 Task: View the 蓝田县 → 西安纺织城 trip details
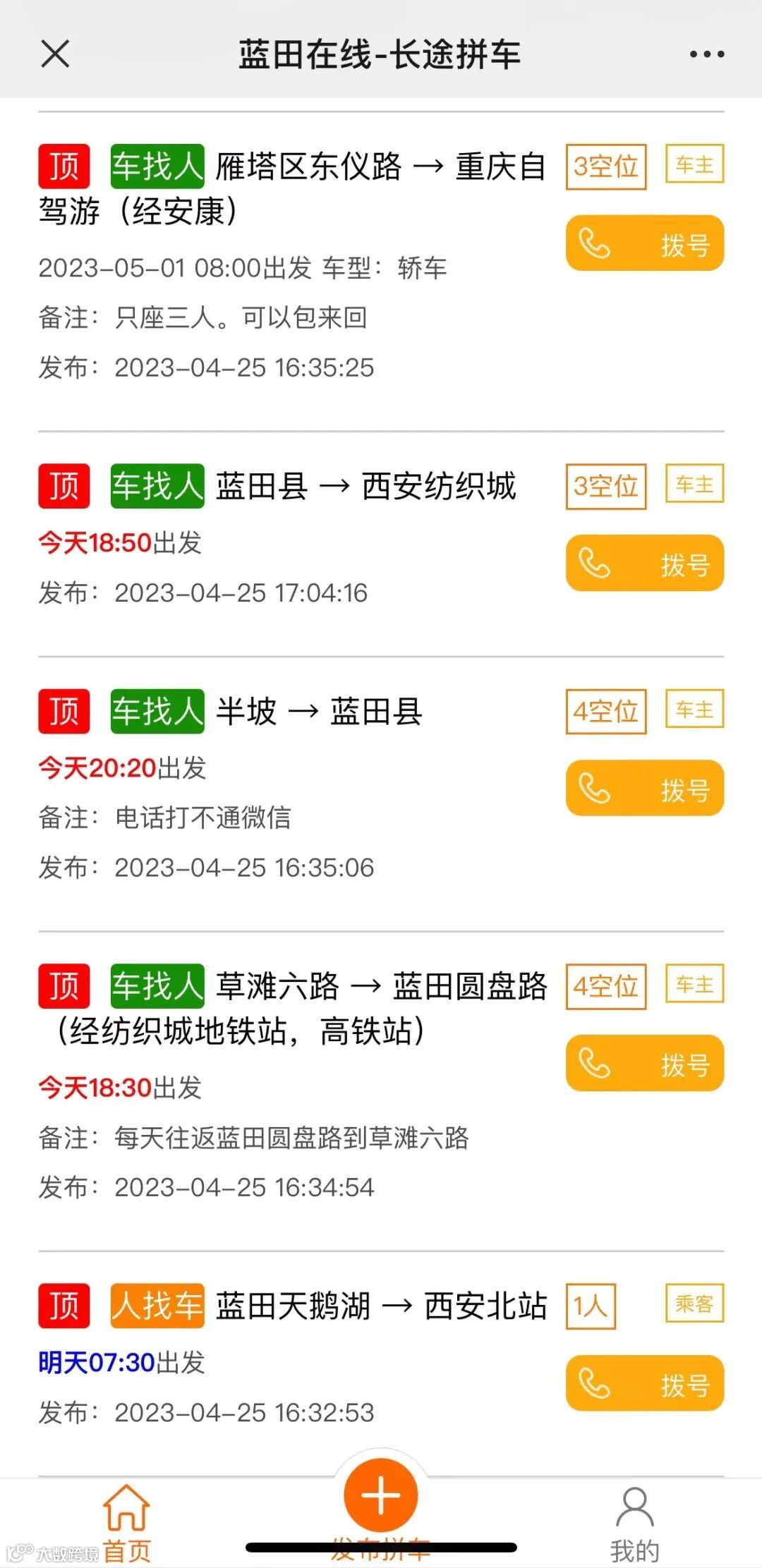point(367,487)
